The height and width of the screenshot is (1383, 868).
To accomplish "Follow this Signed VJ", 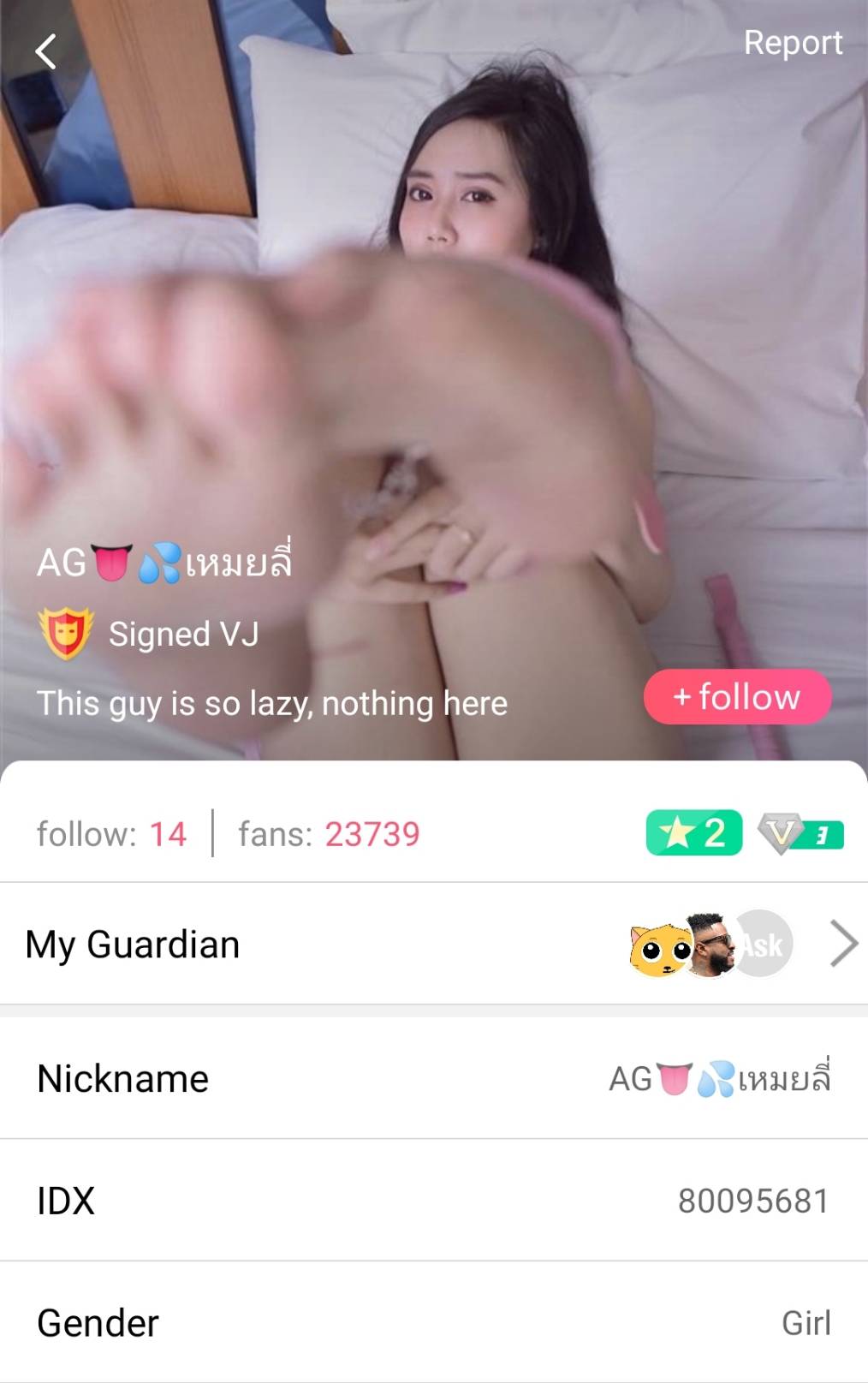I will click(x=737, y=697).
